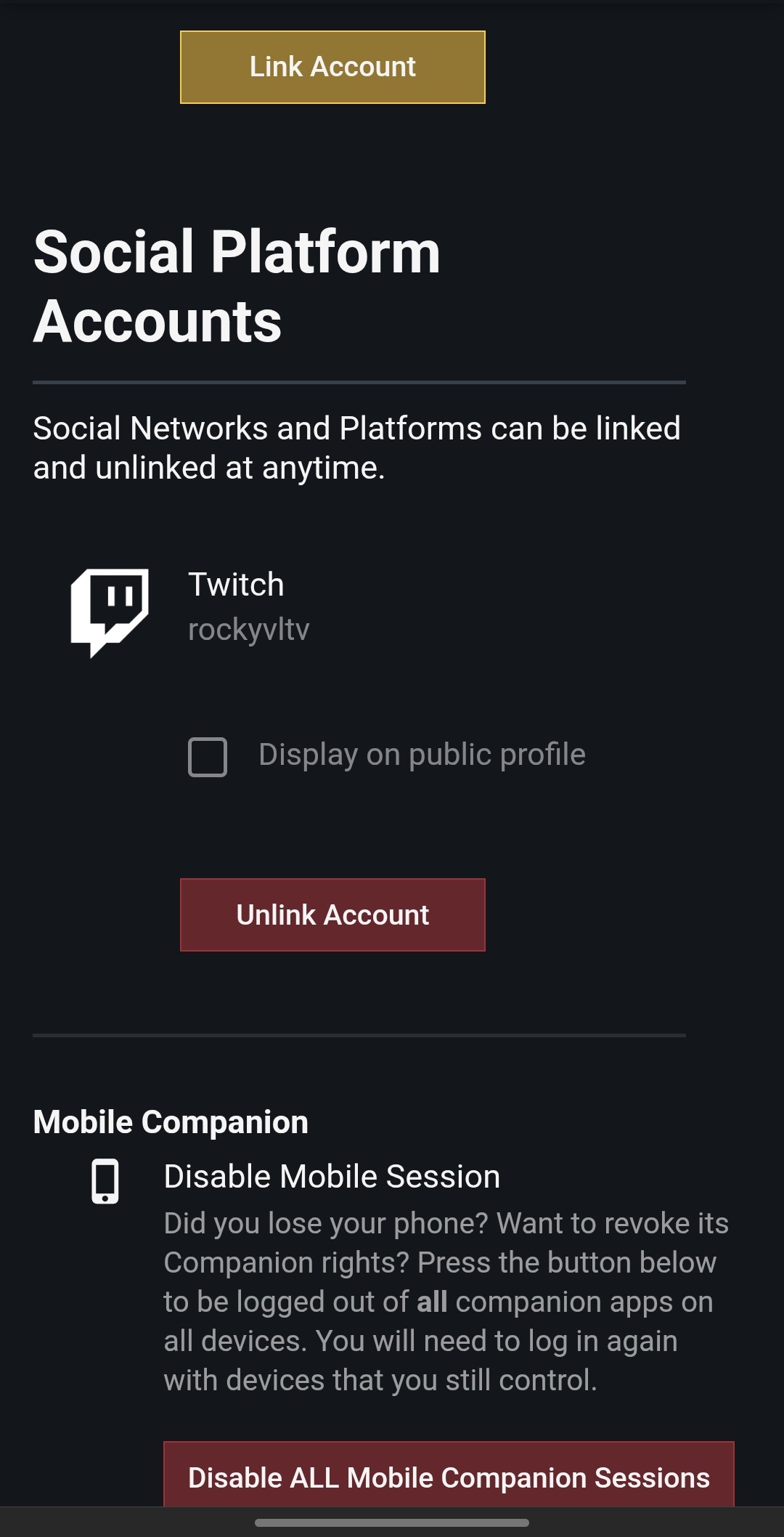Image resolution: width=784 pixels, height=1537 pixels.
Task: Unlink the Twitch account
Action: [332, 915]
